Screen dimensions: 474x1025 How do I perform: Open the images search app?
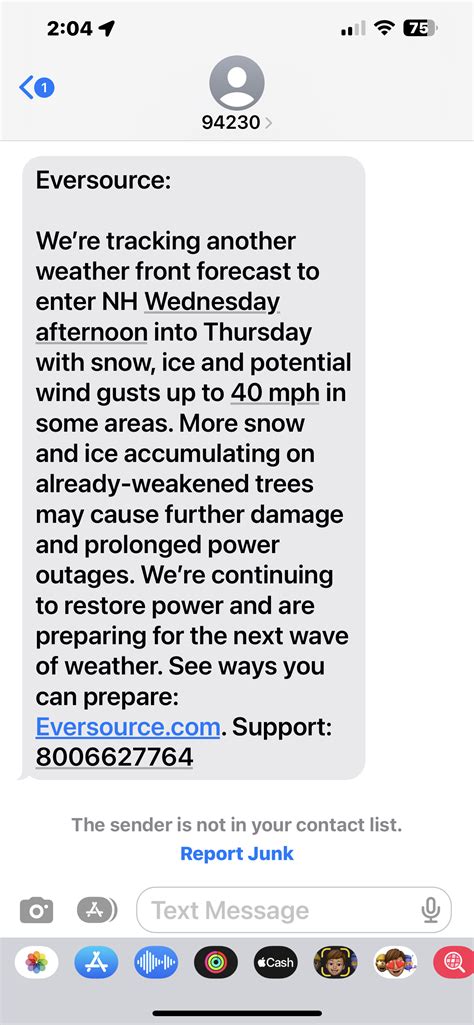454,962
